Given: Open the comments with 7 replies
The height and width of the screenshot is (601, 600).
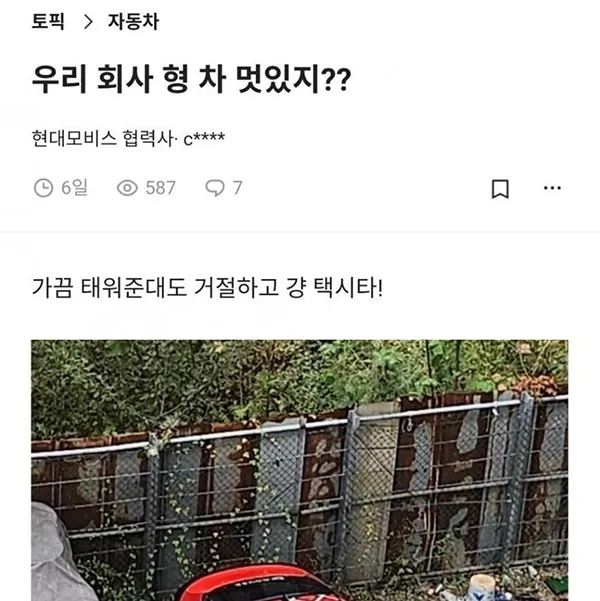Looking at the screenshot, I should pos(223,187).
